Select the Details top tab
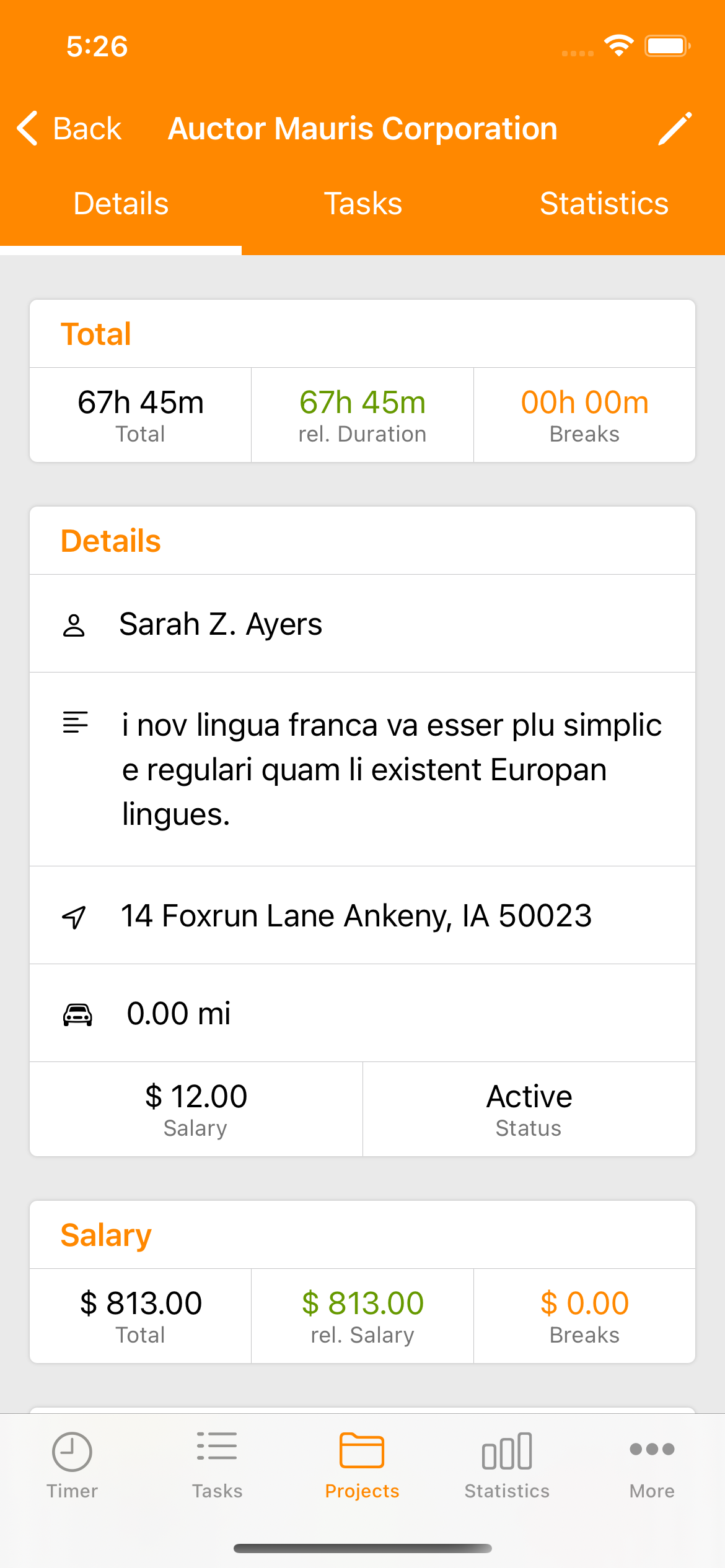The height and width of the screenshot is (1568, 725). (121, 204)
